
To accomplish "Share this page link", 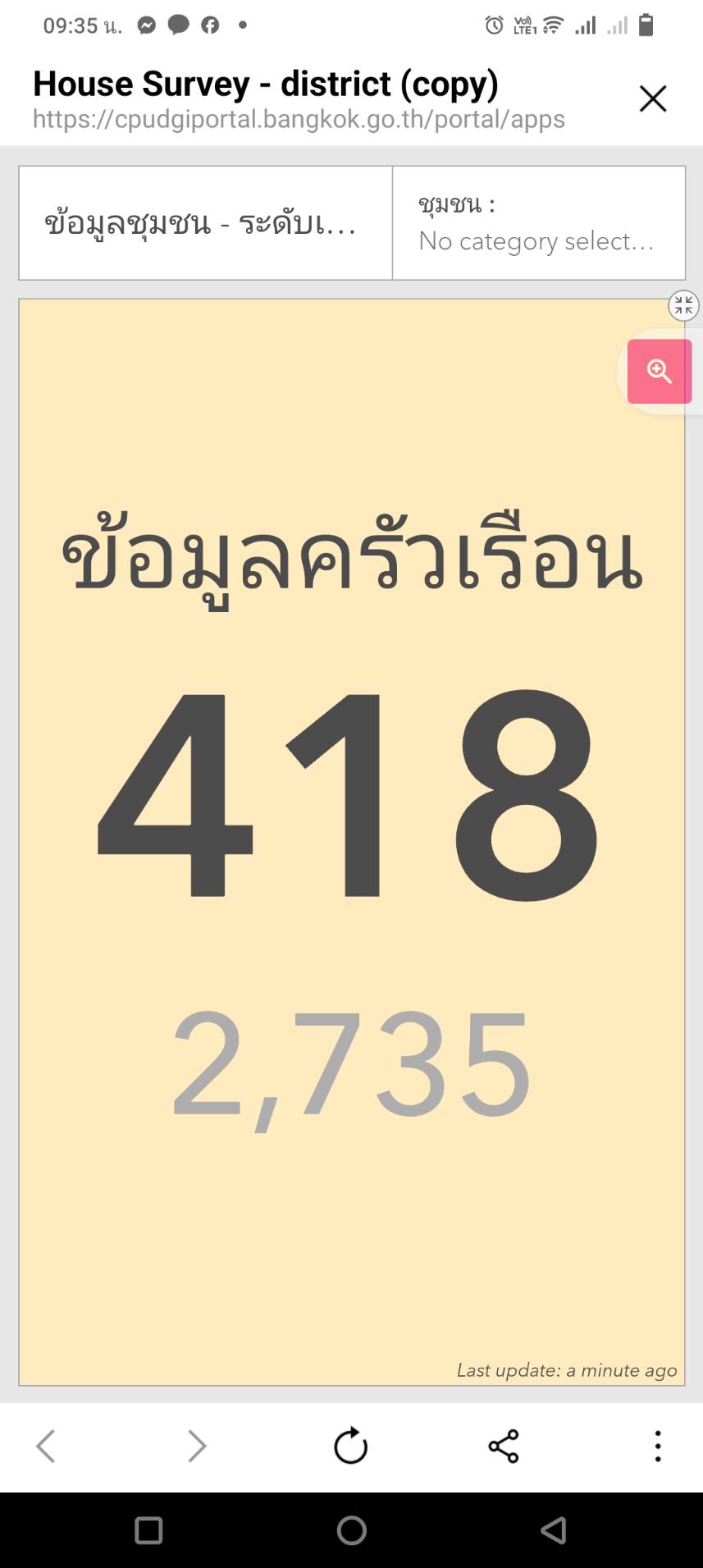I will pyautogui.click(x=504, y=1446).
